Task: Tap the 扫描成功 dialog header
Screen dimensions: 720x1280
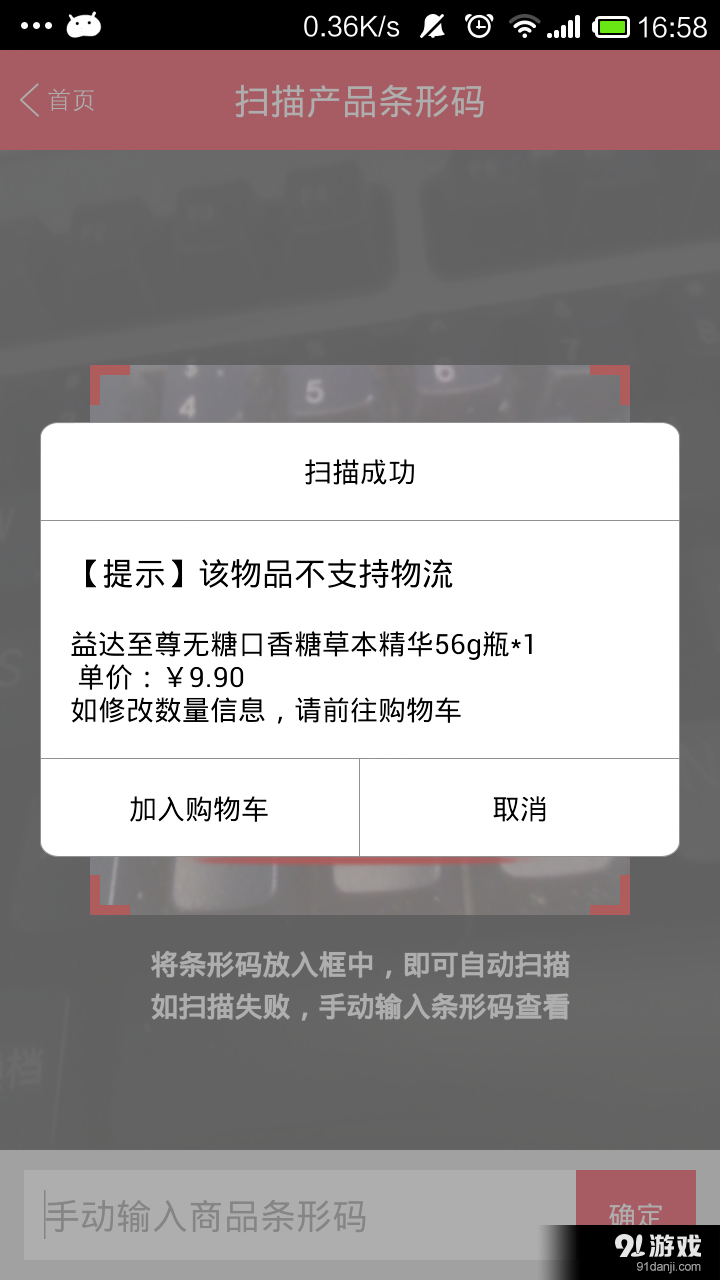Action: click(x=360, y=470)
